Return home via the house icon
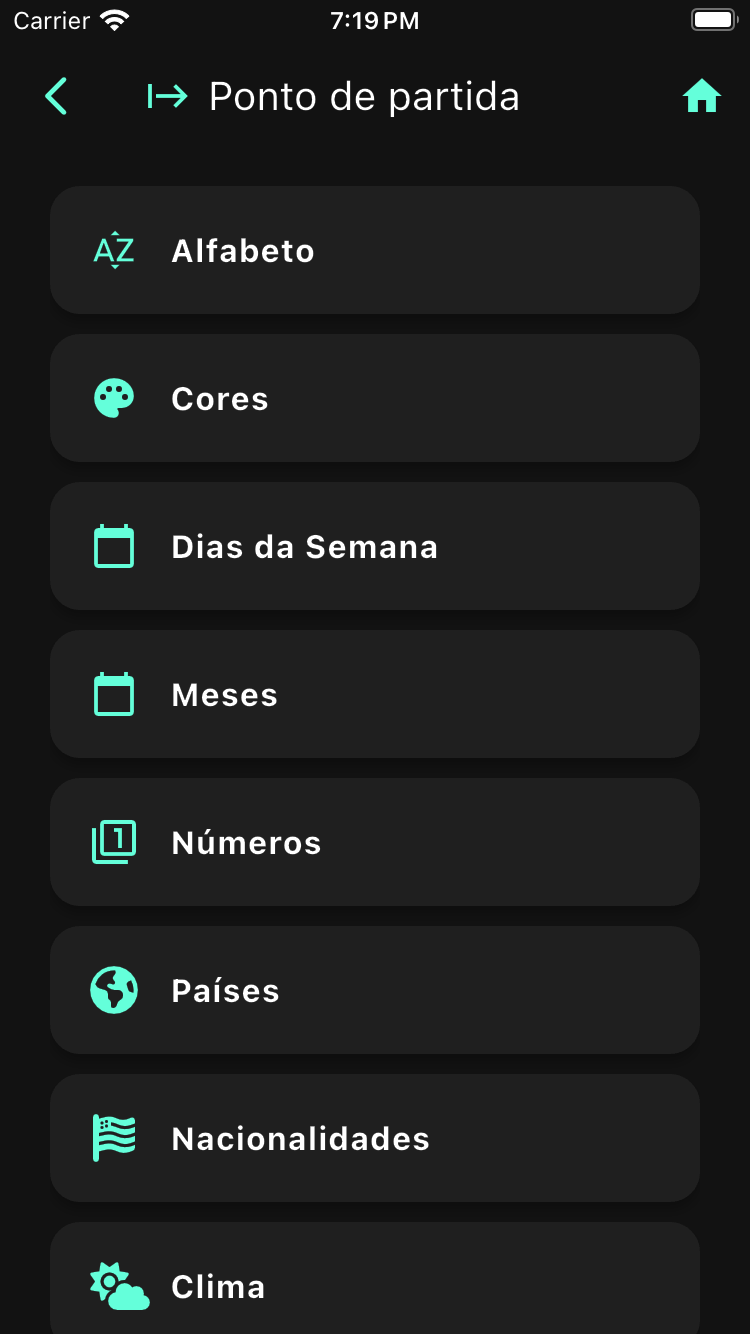750x1334 pixels. [x=701, y=97]
